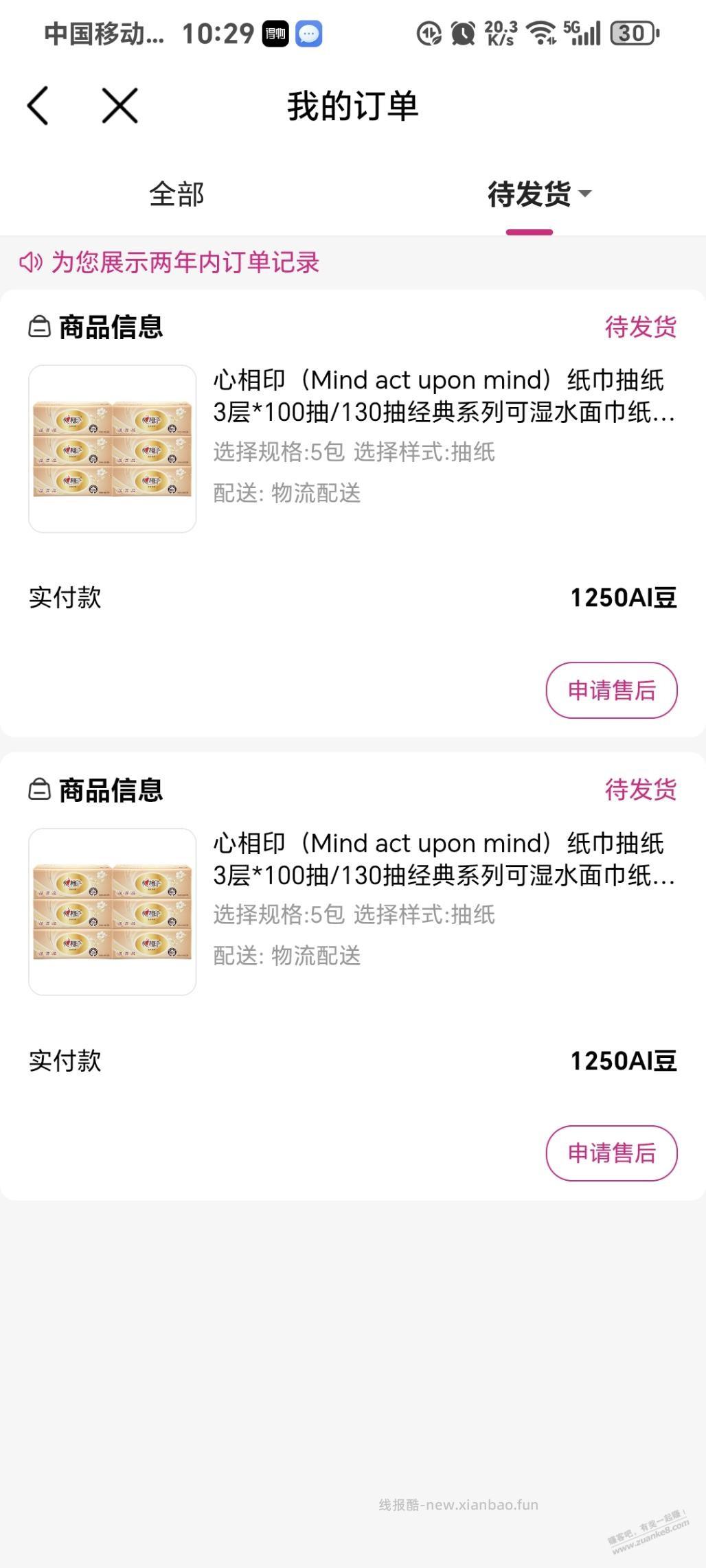Open the chat app icon in status bar
The image size is (706, 1568).
[x=308, y=34]
